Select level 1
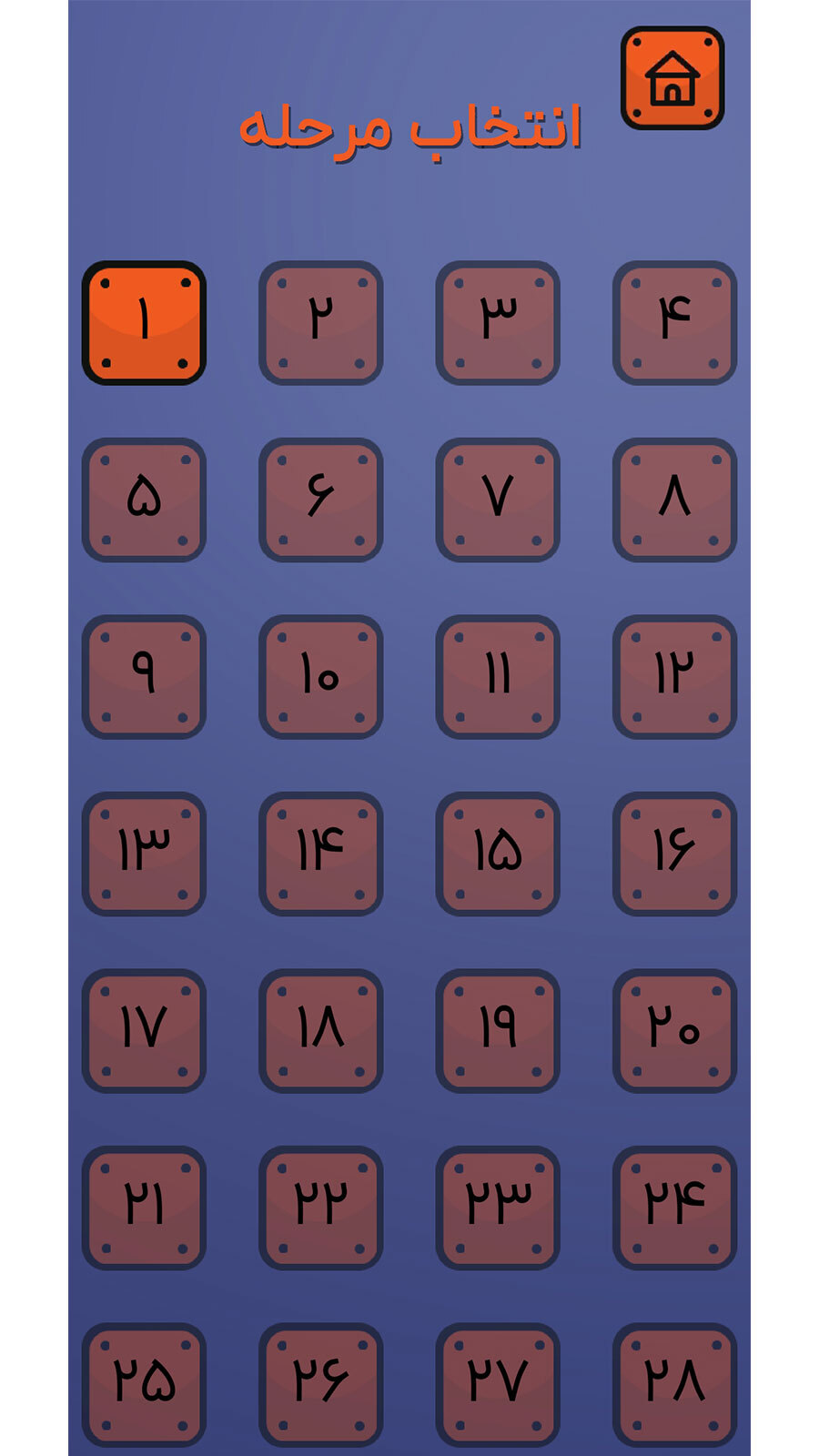This screenshot has width=819, height=1456. (x=144, y=323)
